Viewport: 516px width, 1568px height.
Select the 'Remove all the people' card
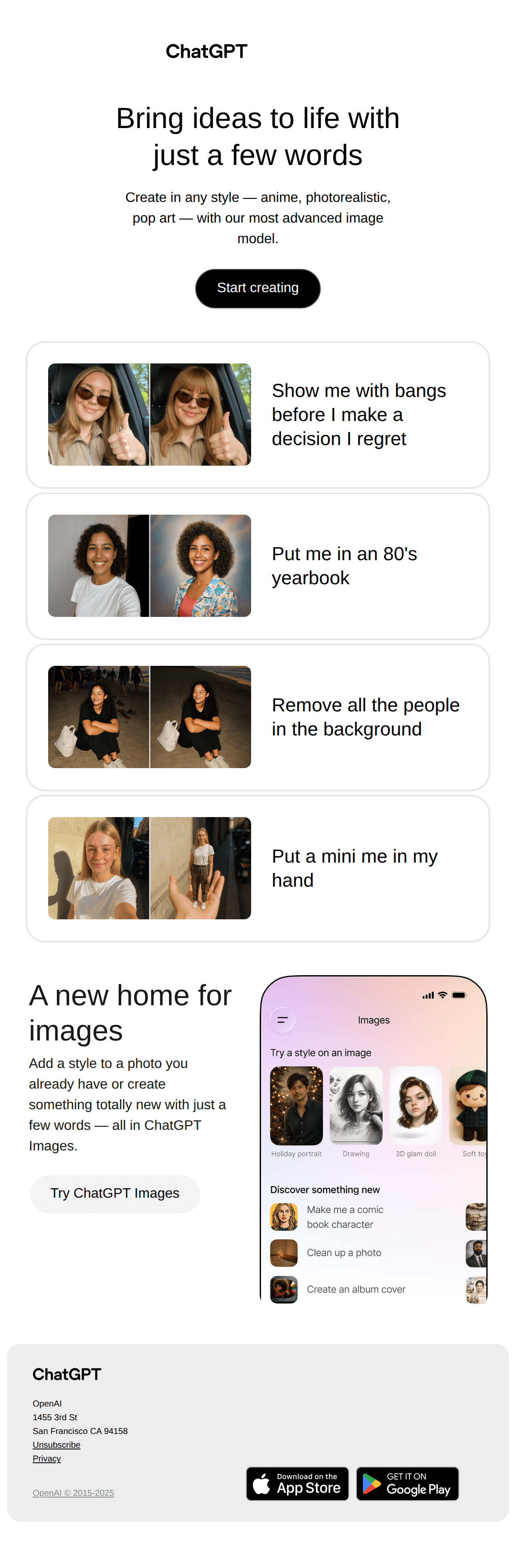(x=258, y=717)
